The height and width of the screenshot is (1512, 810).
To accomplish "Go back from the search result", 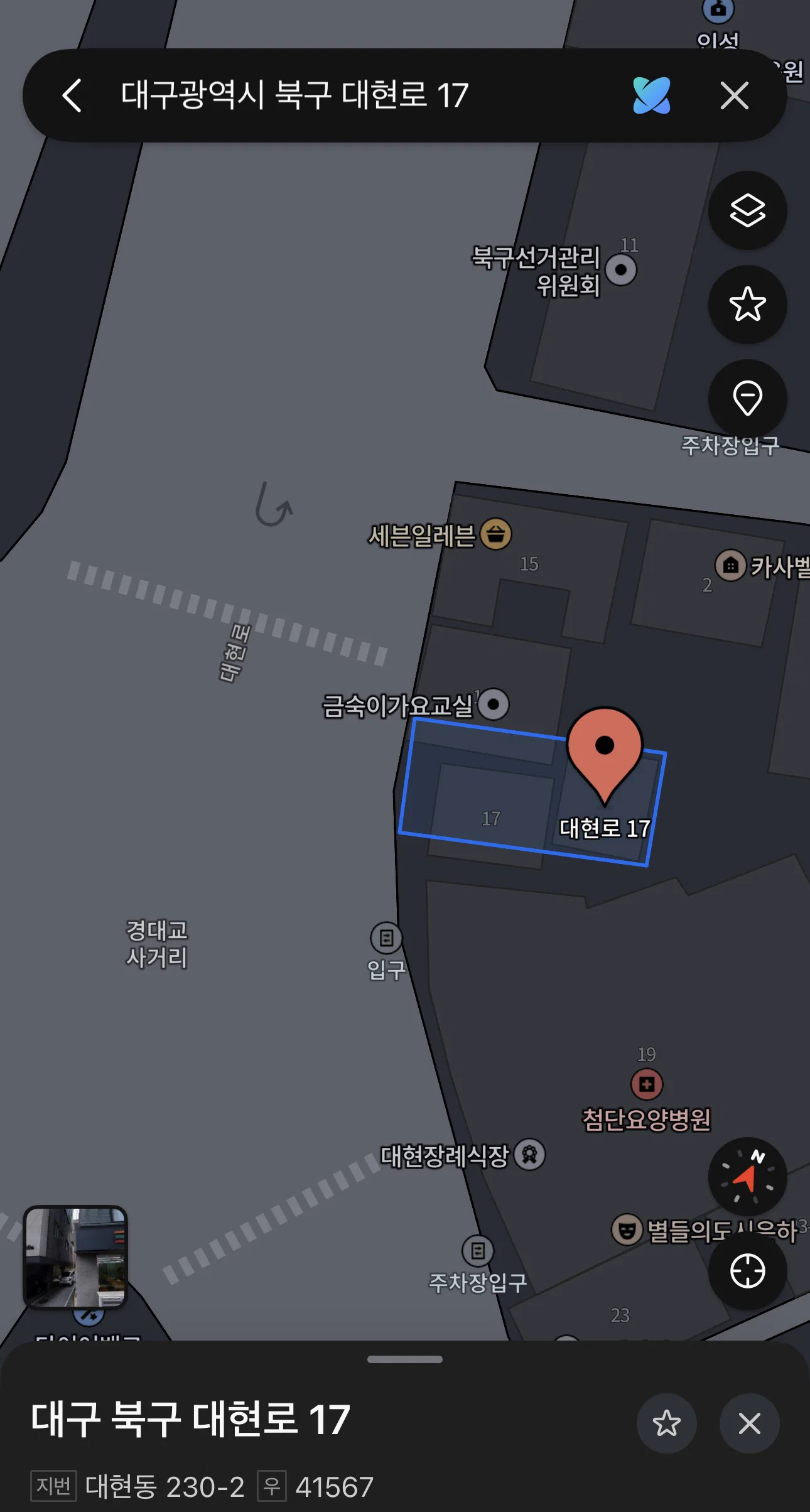I will pyautogui.click(x=73, y=95).
